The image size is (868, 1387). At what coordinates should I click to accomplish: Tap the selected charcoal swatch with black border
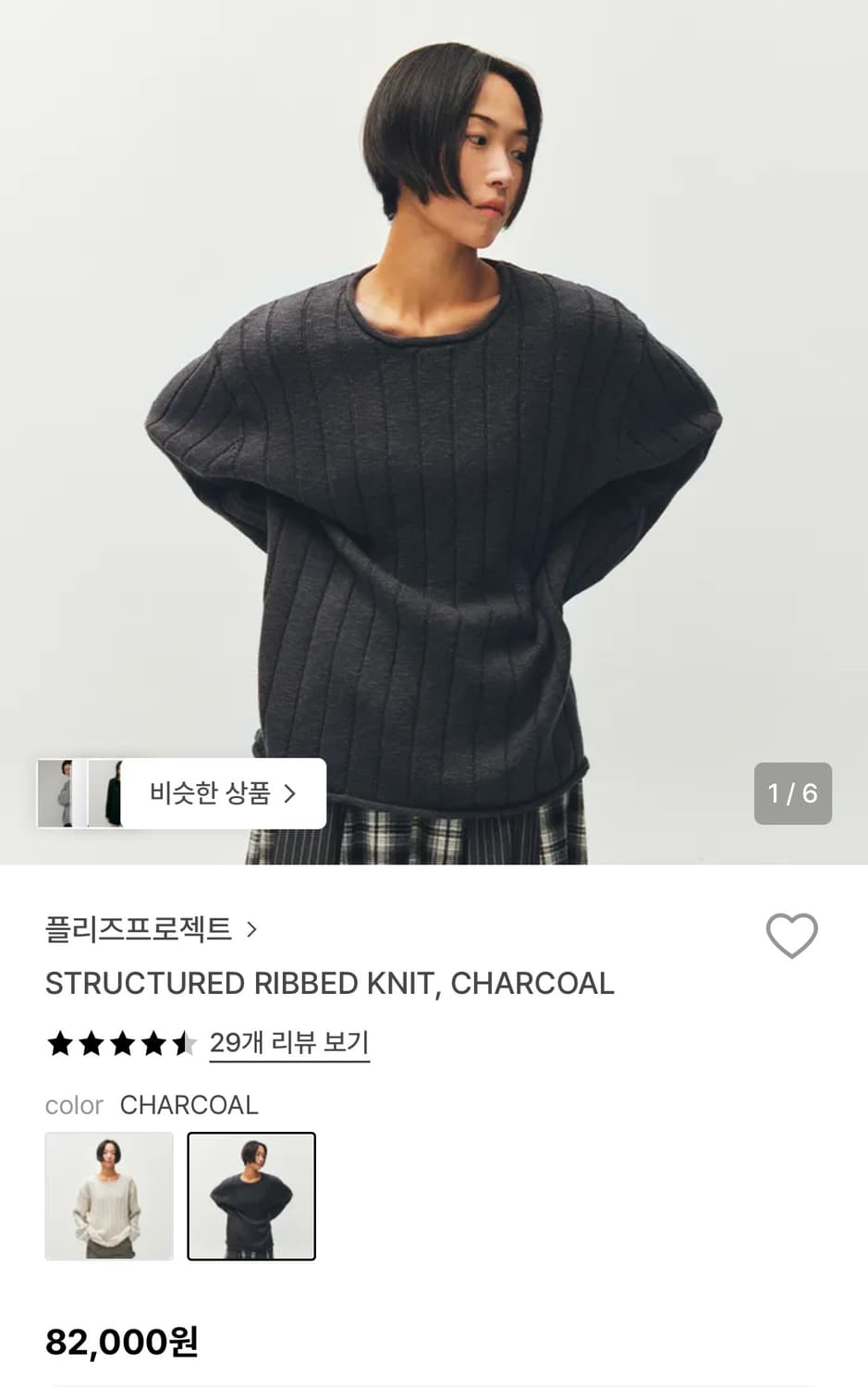pyautogui.click(x=251, y=1196)
